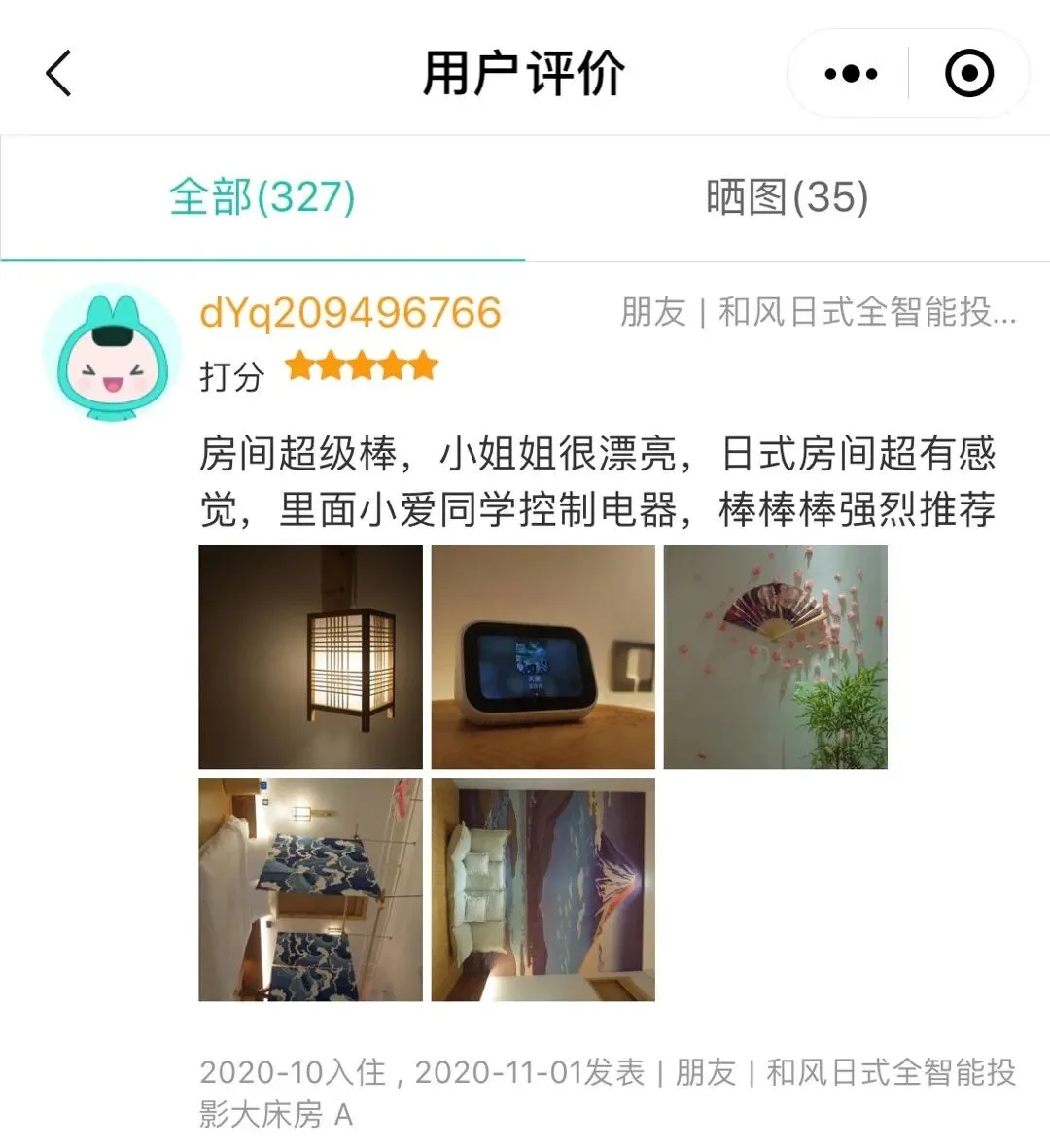
Task: Tap the orange star strip rating control
Action: 362,365
